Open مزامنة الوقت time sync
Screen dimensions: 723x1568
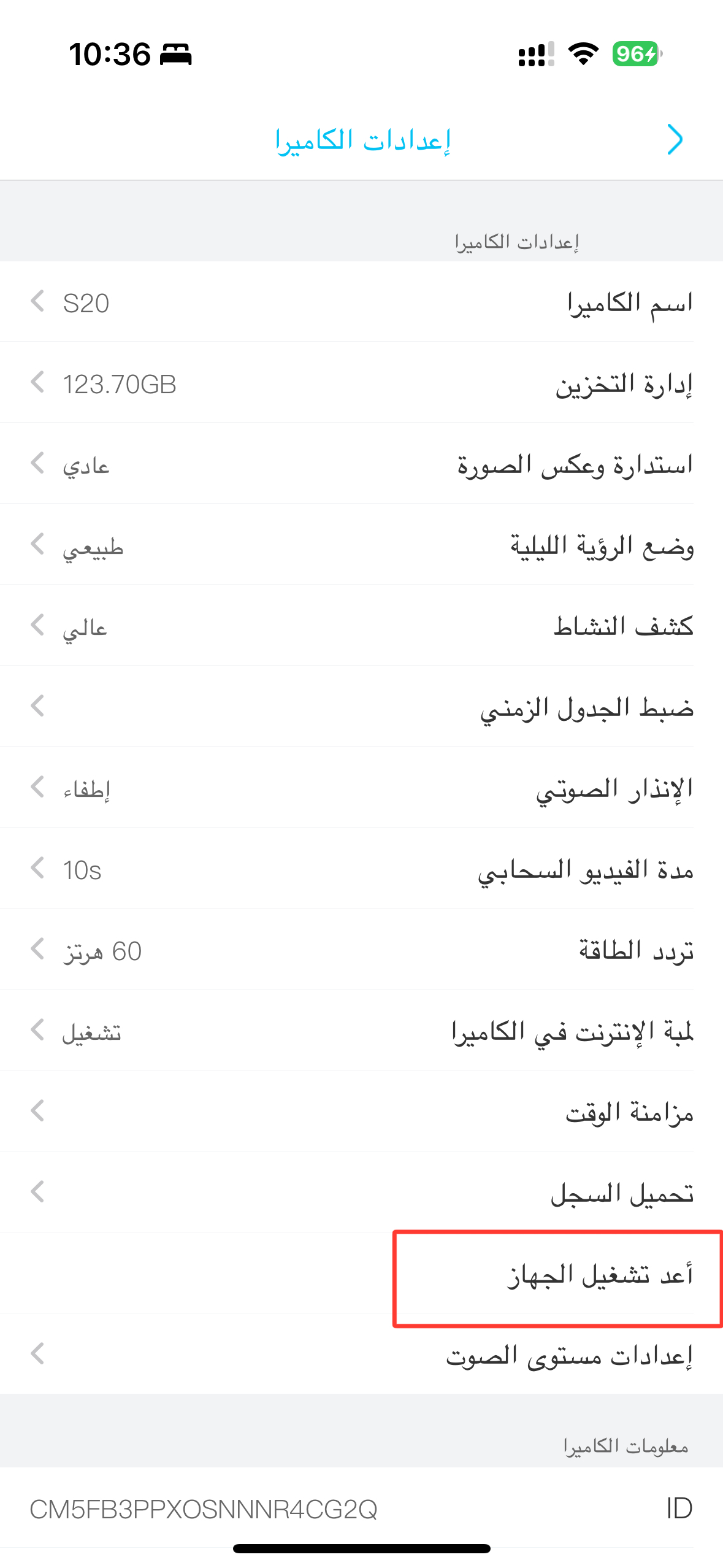pos(362,1112)
